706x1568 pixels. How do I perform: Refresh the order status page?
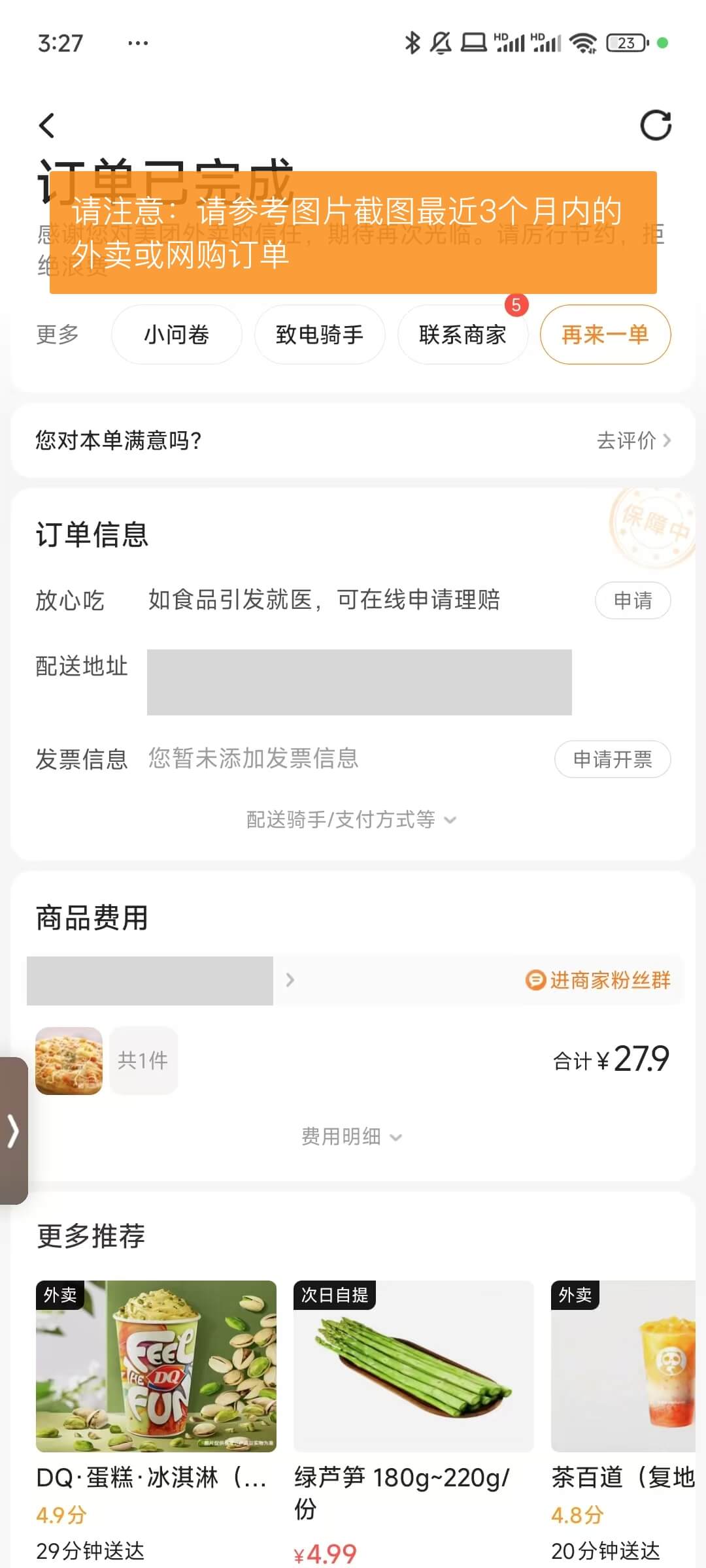[656, 125]
